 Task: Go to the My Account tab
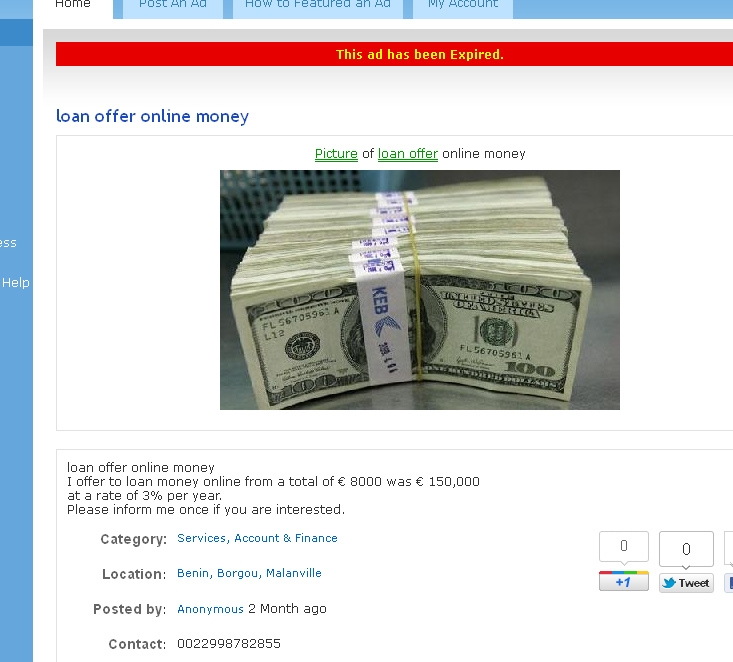[462, 6]
